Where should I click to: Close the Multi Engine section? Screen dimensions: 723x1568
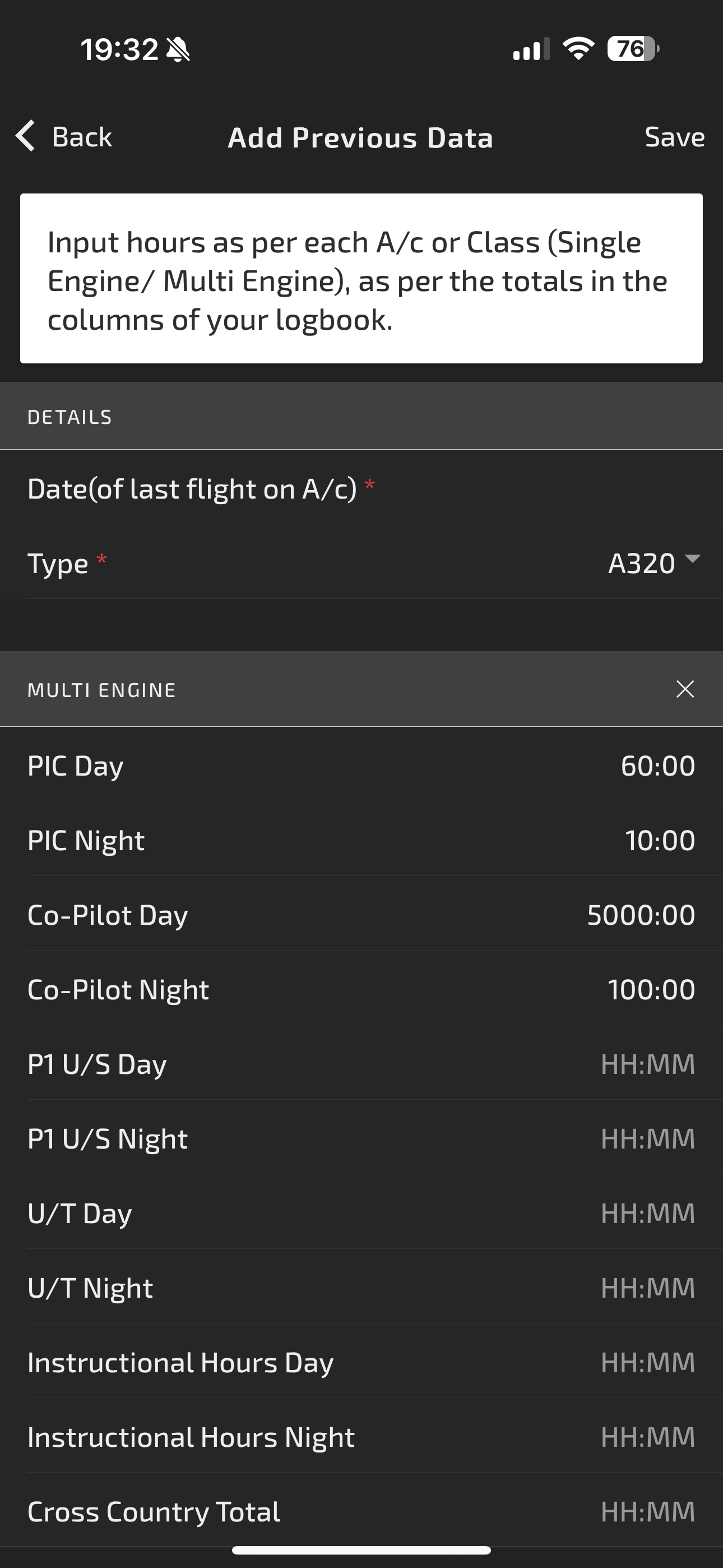[x=685, y=689]
